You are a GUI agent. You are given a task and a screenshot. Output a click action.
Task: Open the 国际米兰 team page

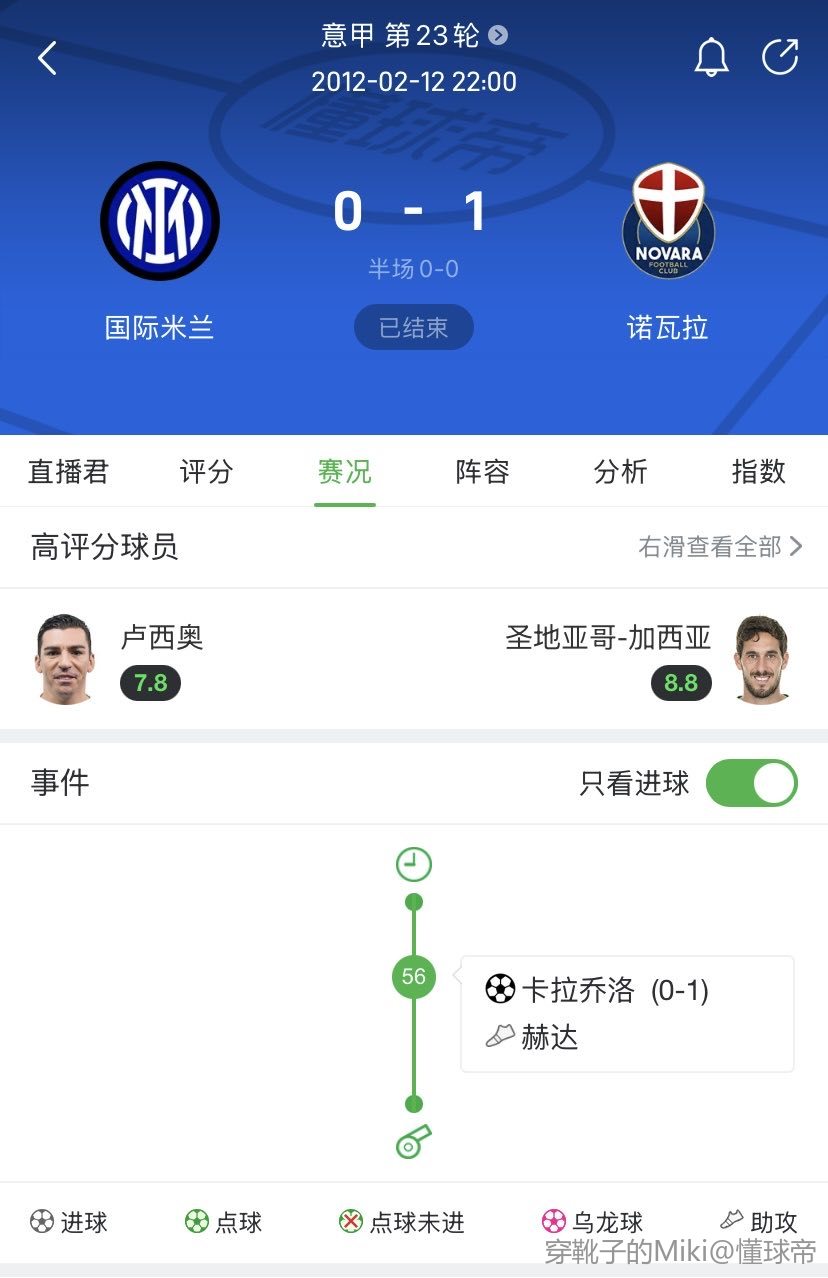160,221
